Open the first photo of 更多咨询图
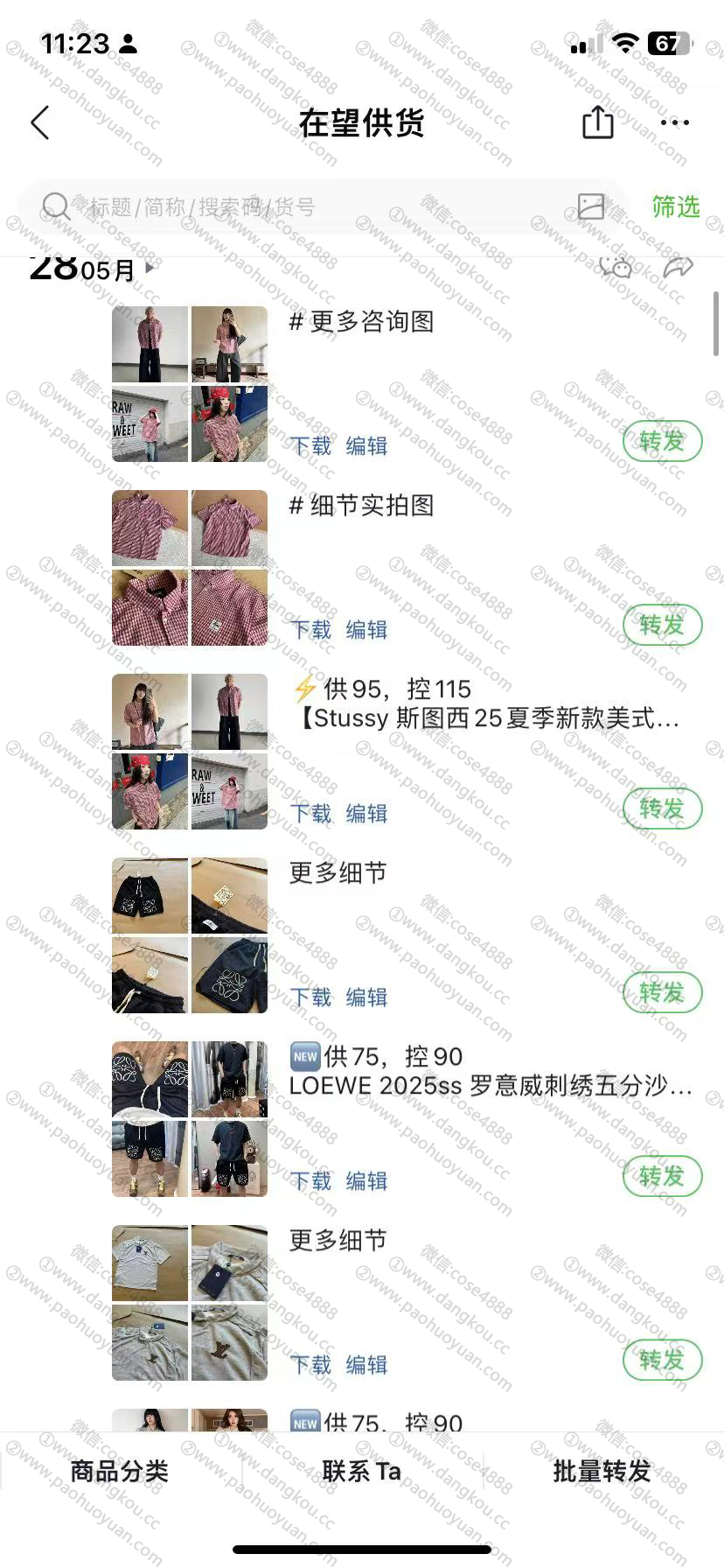 click(150, 344)
